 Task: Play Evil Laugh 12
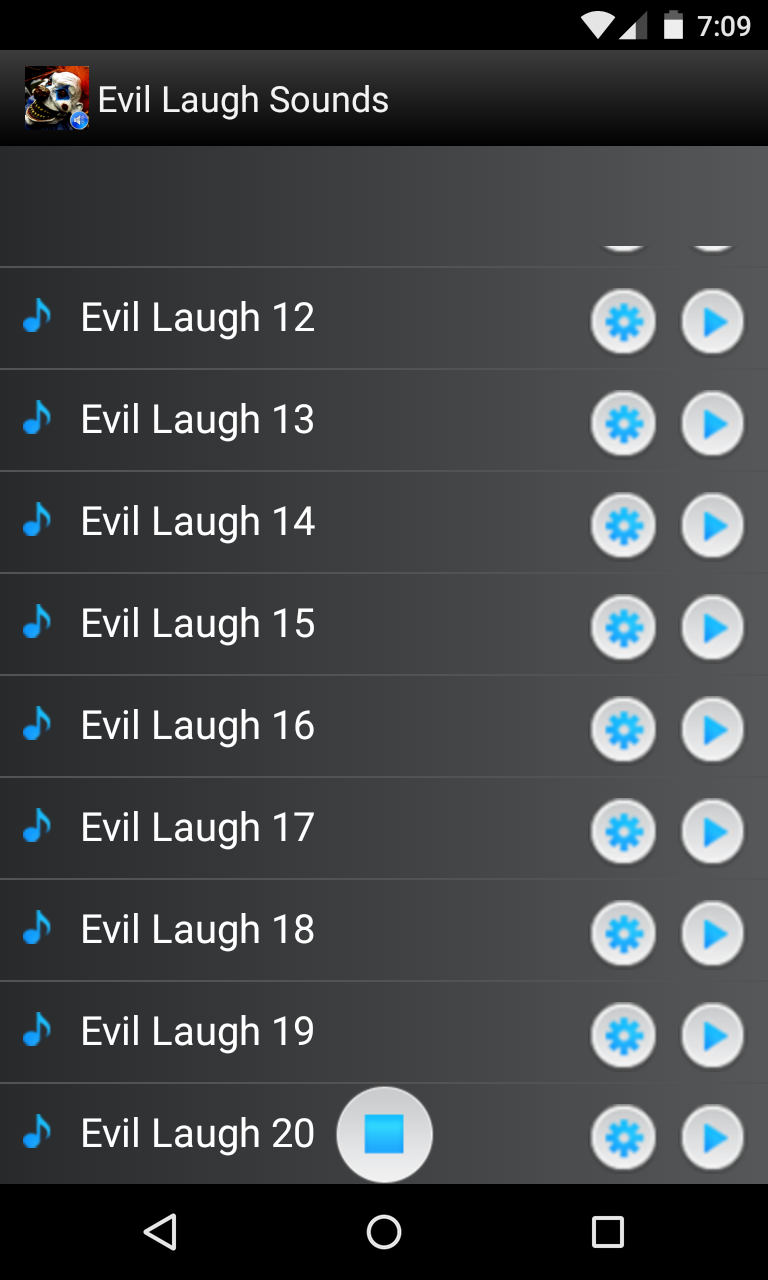(712, 322)
